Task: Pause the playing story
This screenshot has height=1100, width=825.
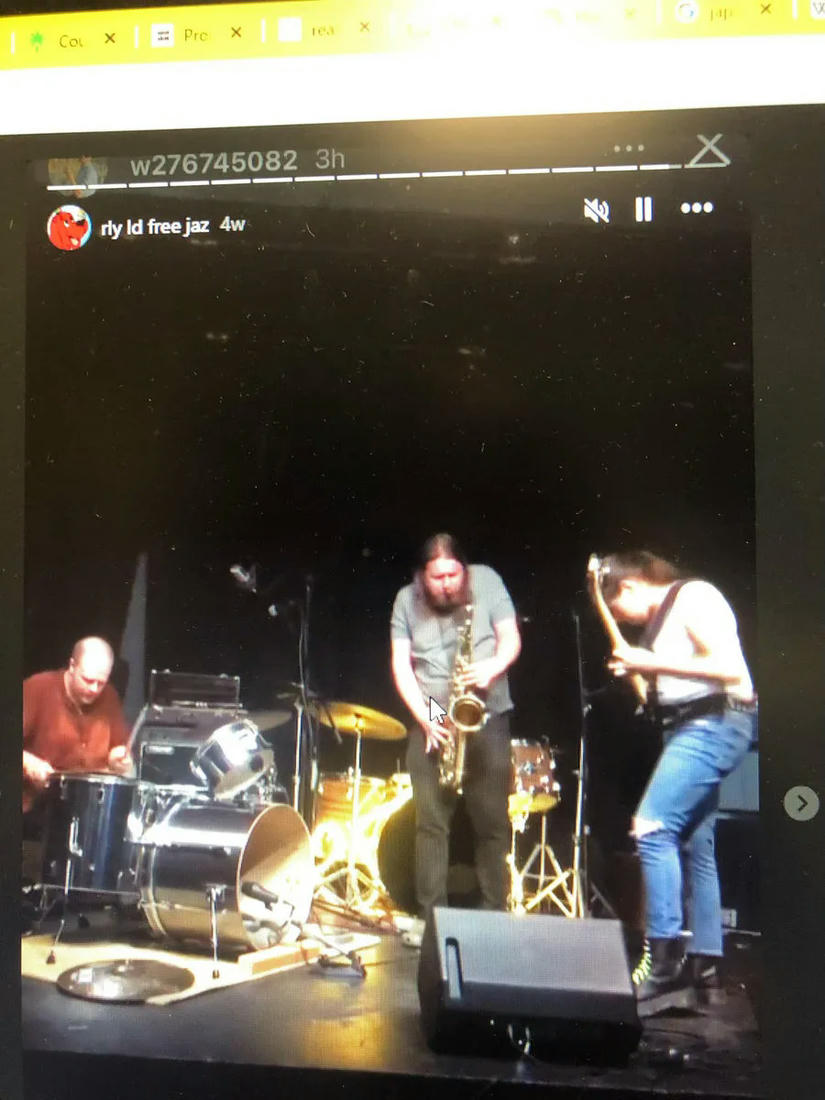Action: [x=643, y=209]
